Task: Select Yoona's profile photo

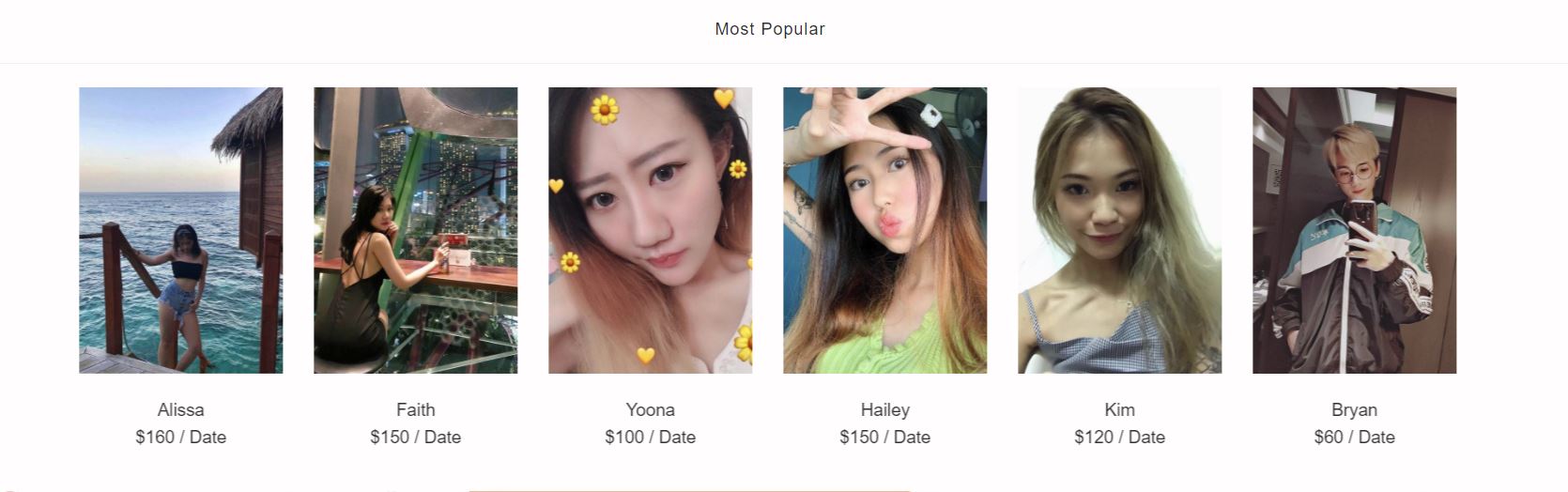Action: click(650, 230)
